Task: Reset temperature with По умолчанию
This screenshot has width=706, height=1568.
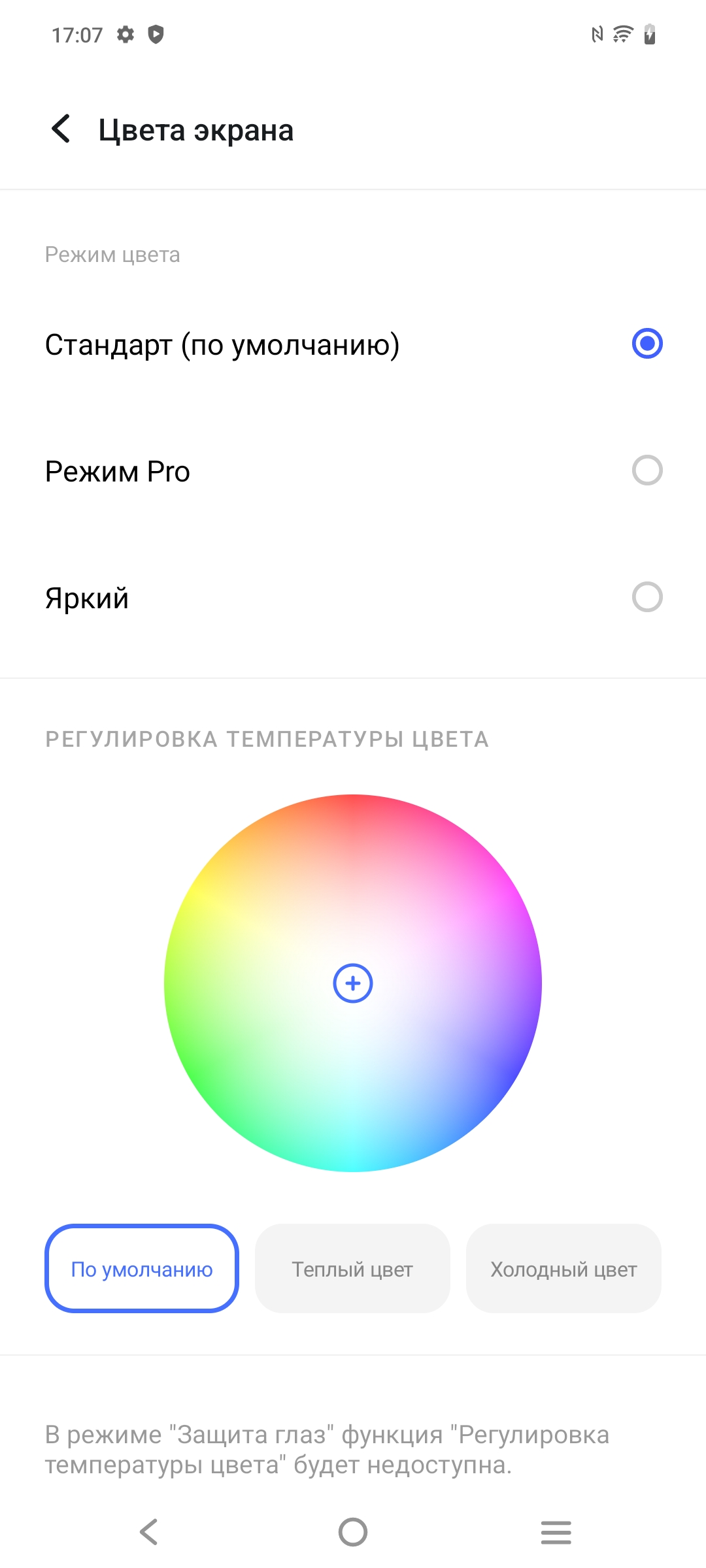Action: [142, 1269]
